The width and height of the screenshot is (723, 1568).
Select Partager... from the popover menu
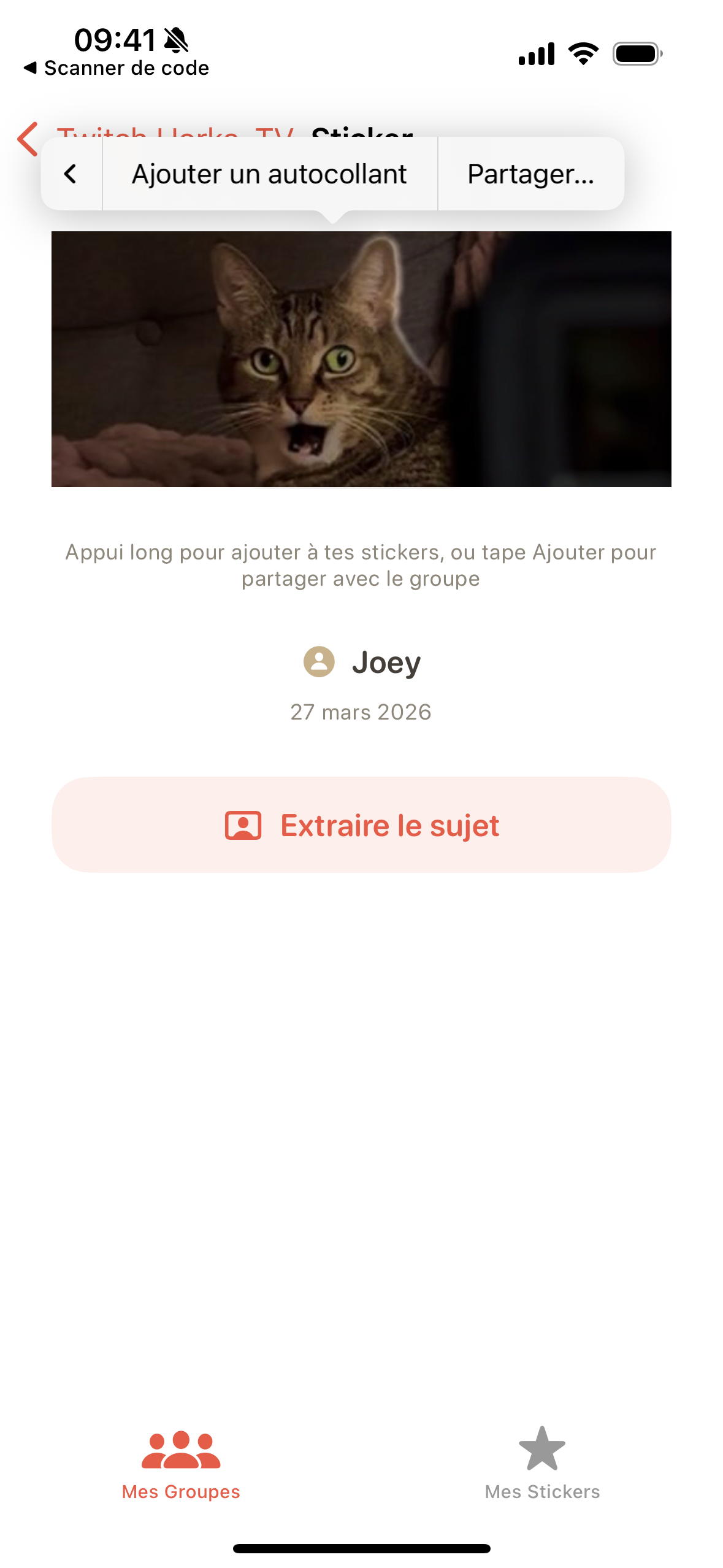point(530,174)
